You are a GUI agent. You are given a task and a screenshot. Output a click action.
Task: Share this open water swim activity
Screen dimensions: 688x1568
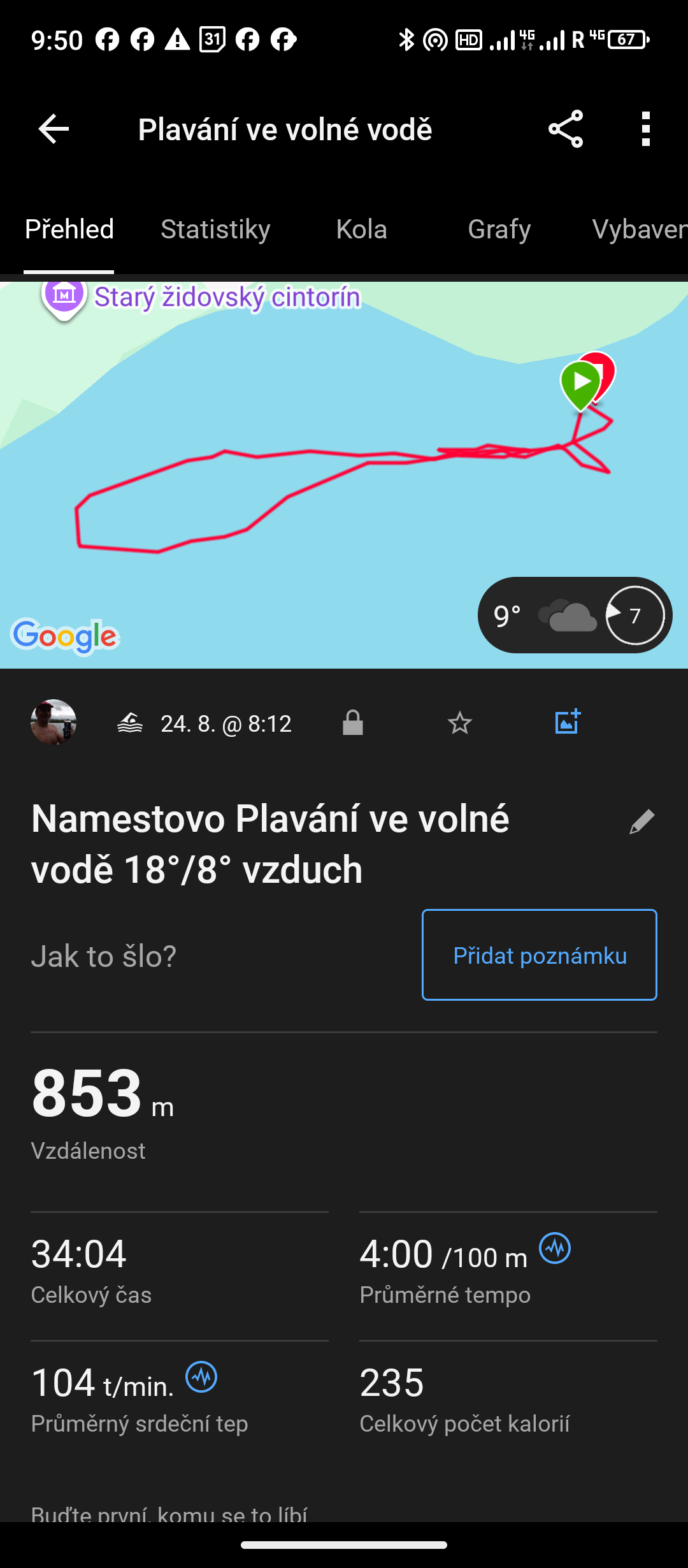click(x=566, y=129)
